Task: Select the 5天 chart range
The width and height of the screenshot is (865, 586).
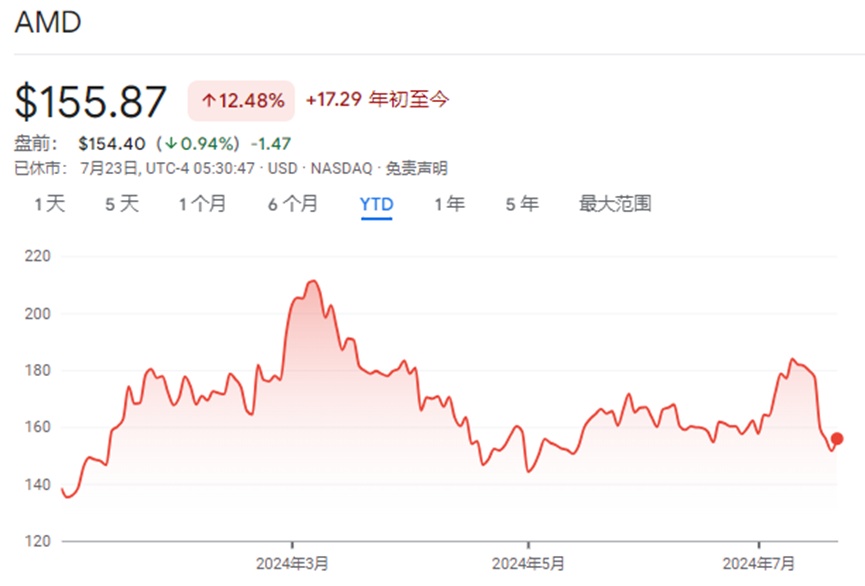Action: pos(122,204)
